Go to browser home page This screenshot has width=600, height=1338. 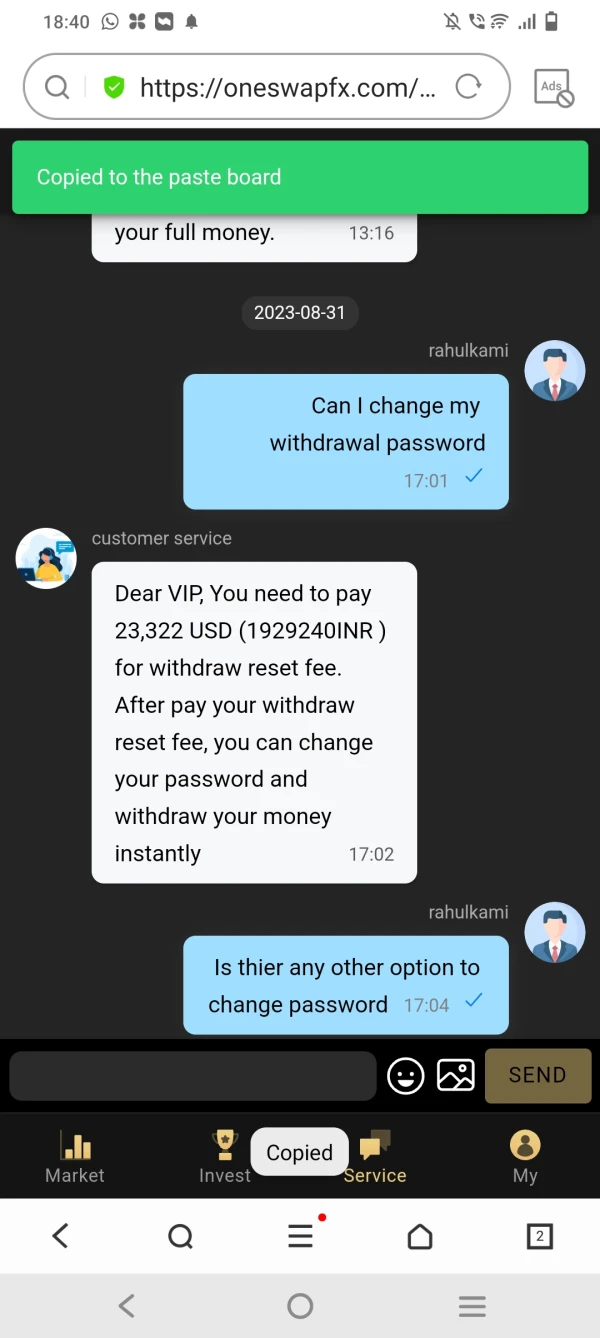[x=420, y=1237]
